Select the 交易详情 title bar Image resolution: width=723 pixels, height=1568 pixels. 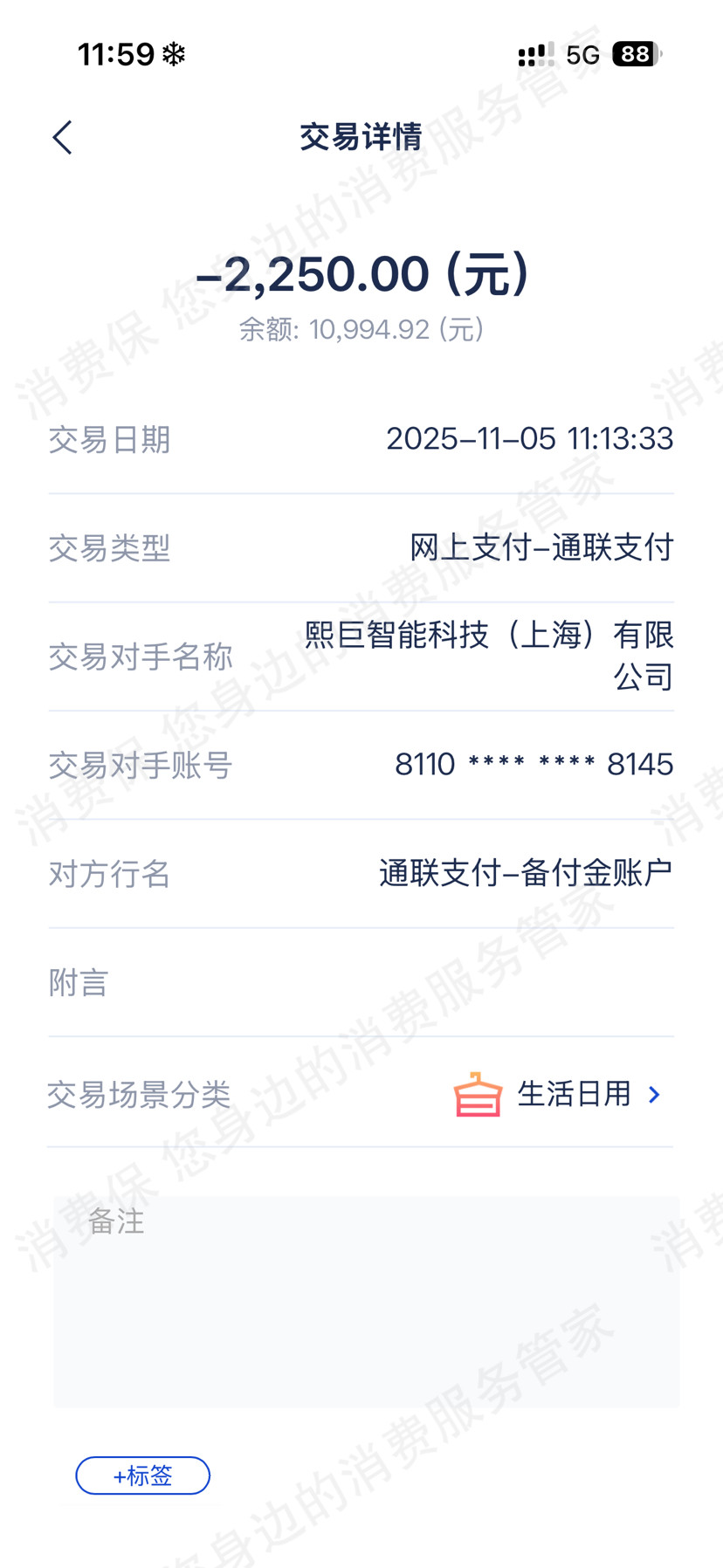pyautogui.click(x=361, y=137)
